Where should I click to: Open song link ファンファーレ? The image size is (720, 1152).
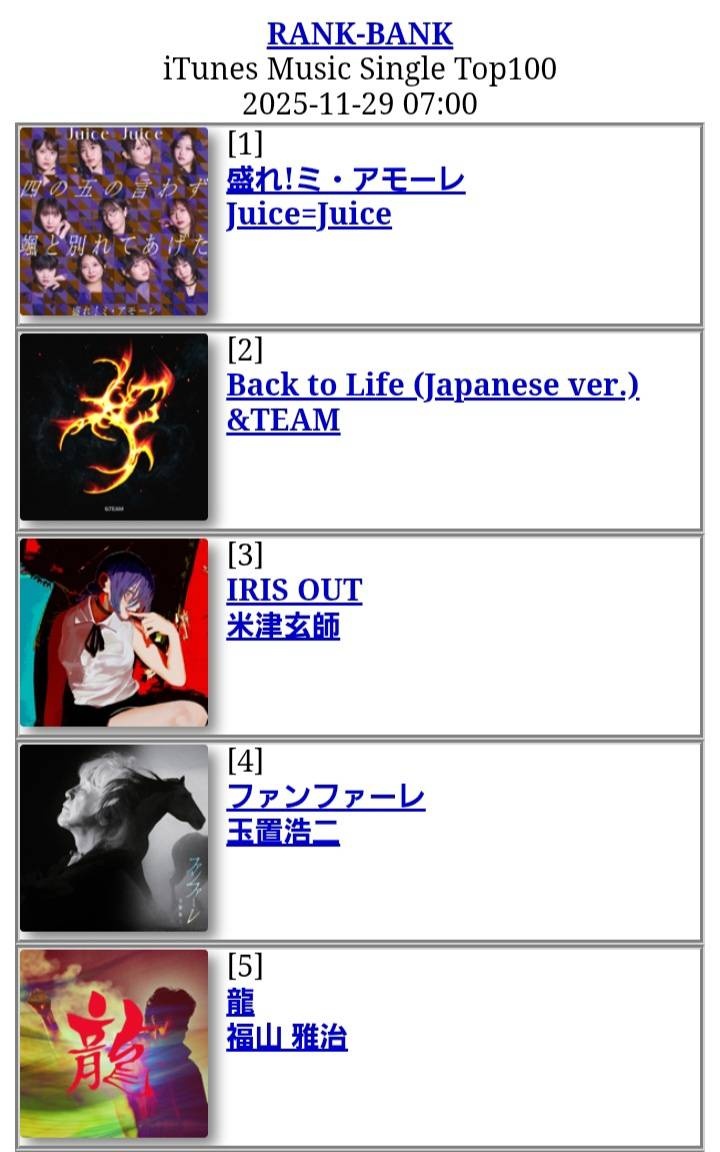pyautogui.click(x=325, y=797)
